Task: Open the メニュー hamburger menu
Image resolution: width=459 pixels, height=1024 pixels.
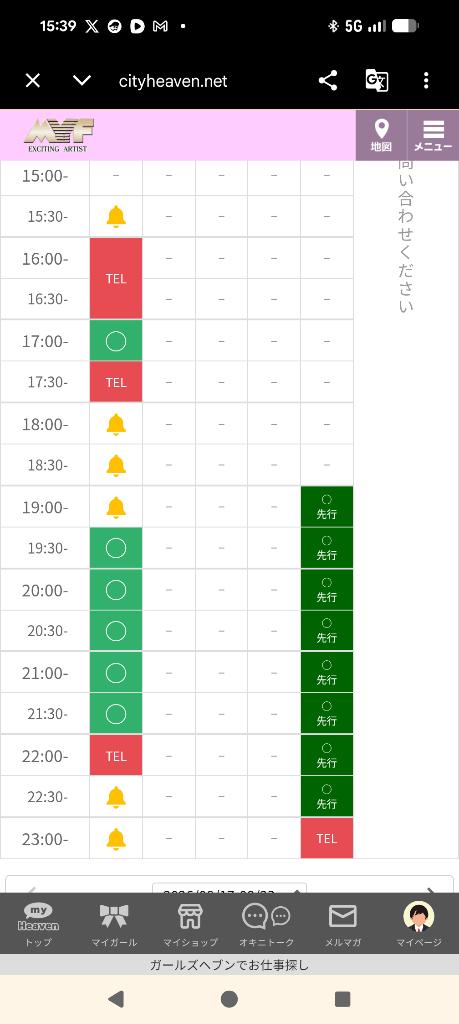Action: (434, 135)
